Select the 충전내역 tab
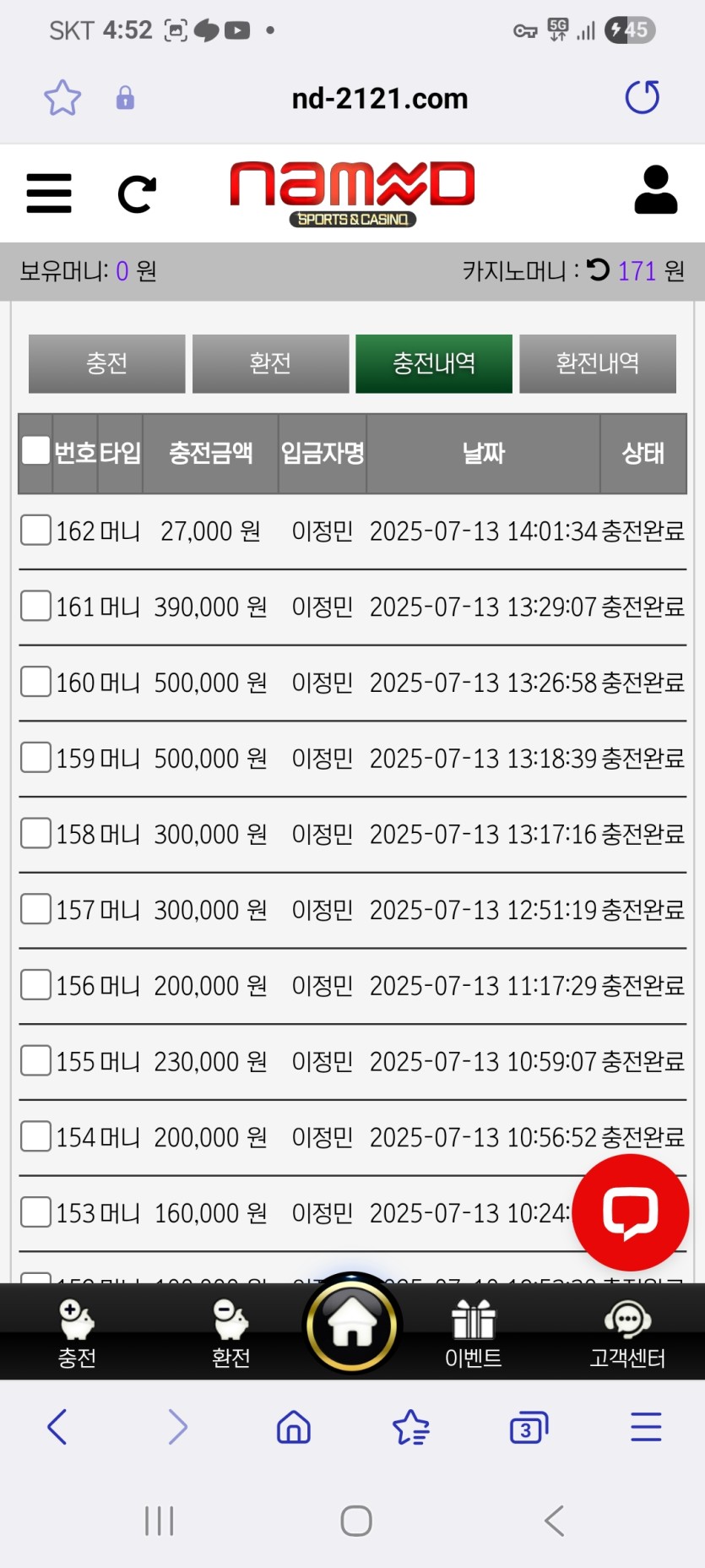The width and height of the screenshot is (705, 1568). point(433,364)
